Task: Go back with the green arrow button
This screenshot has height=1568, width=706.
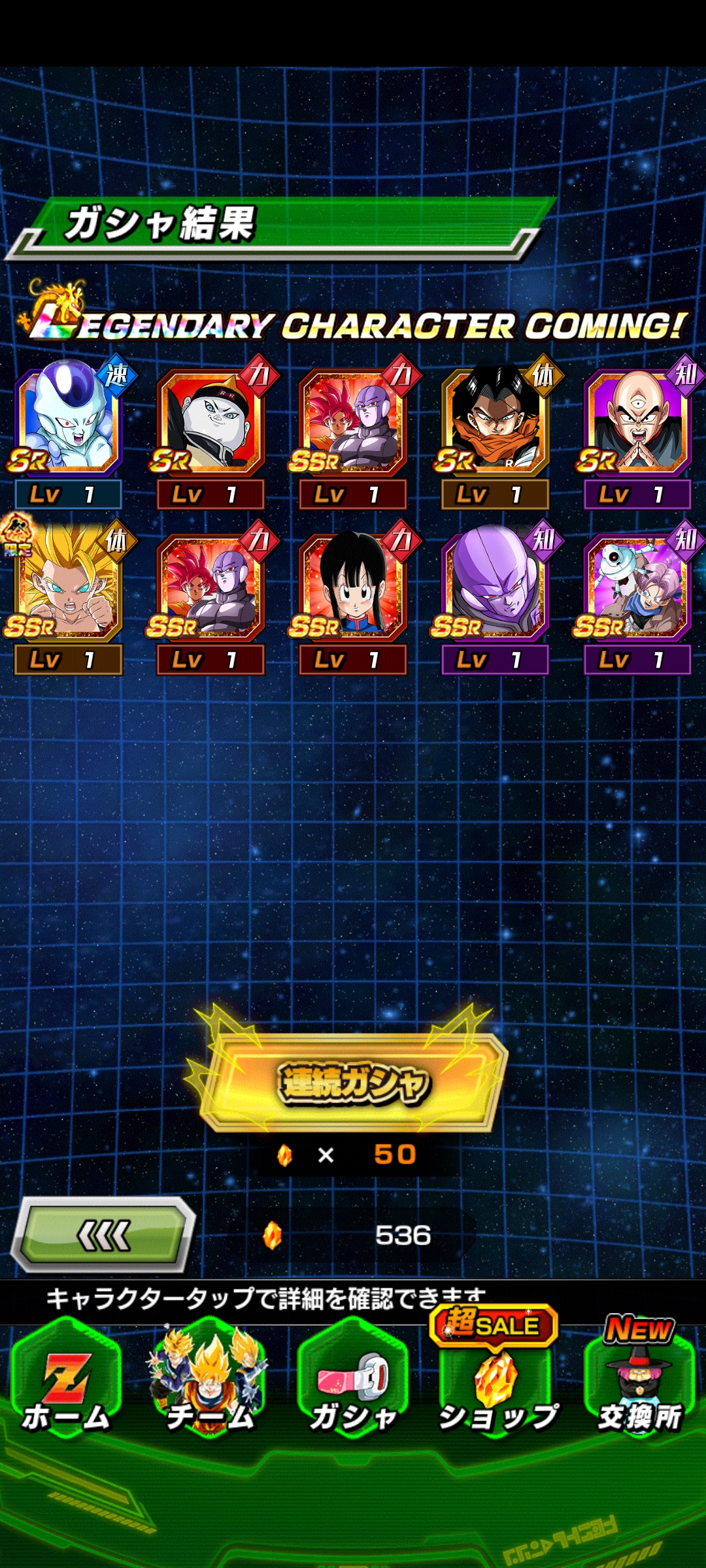Action: 103,1235
